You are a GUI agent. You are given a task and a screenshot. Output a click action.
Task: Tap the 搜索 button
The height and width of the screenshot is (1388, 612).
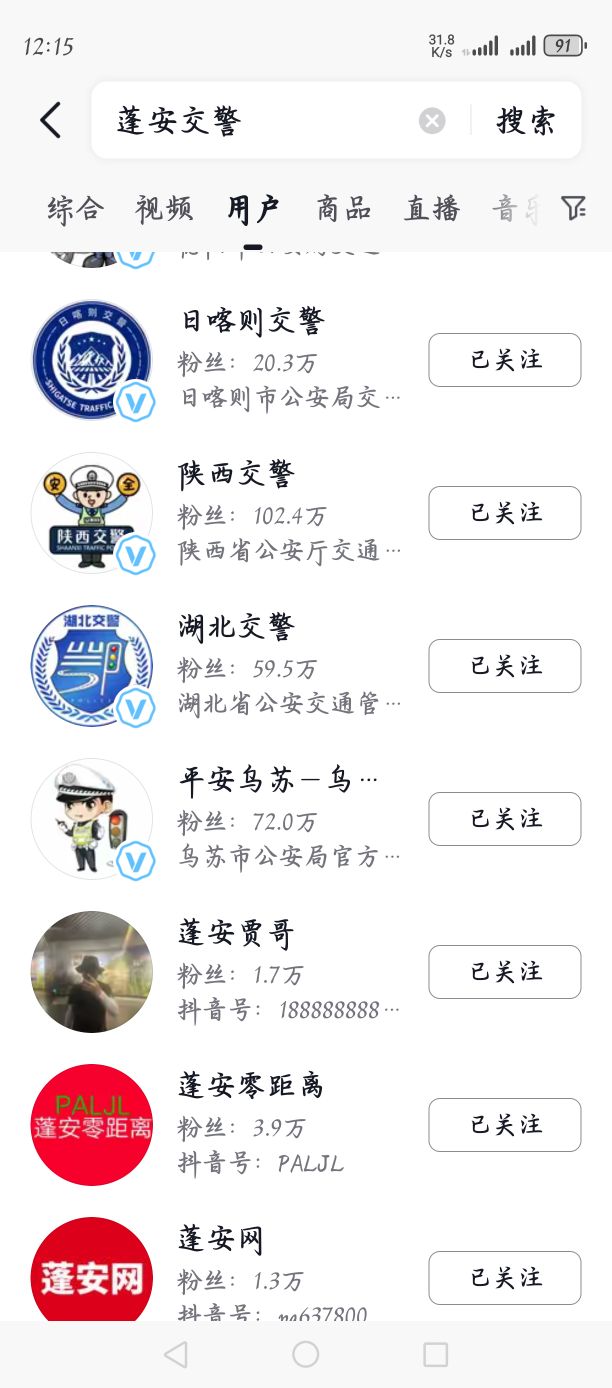525,121
